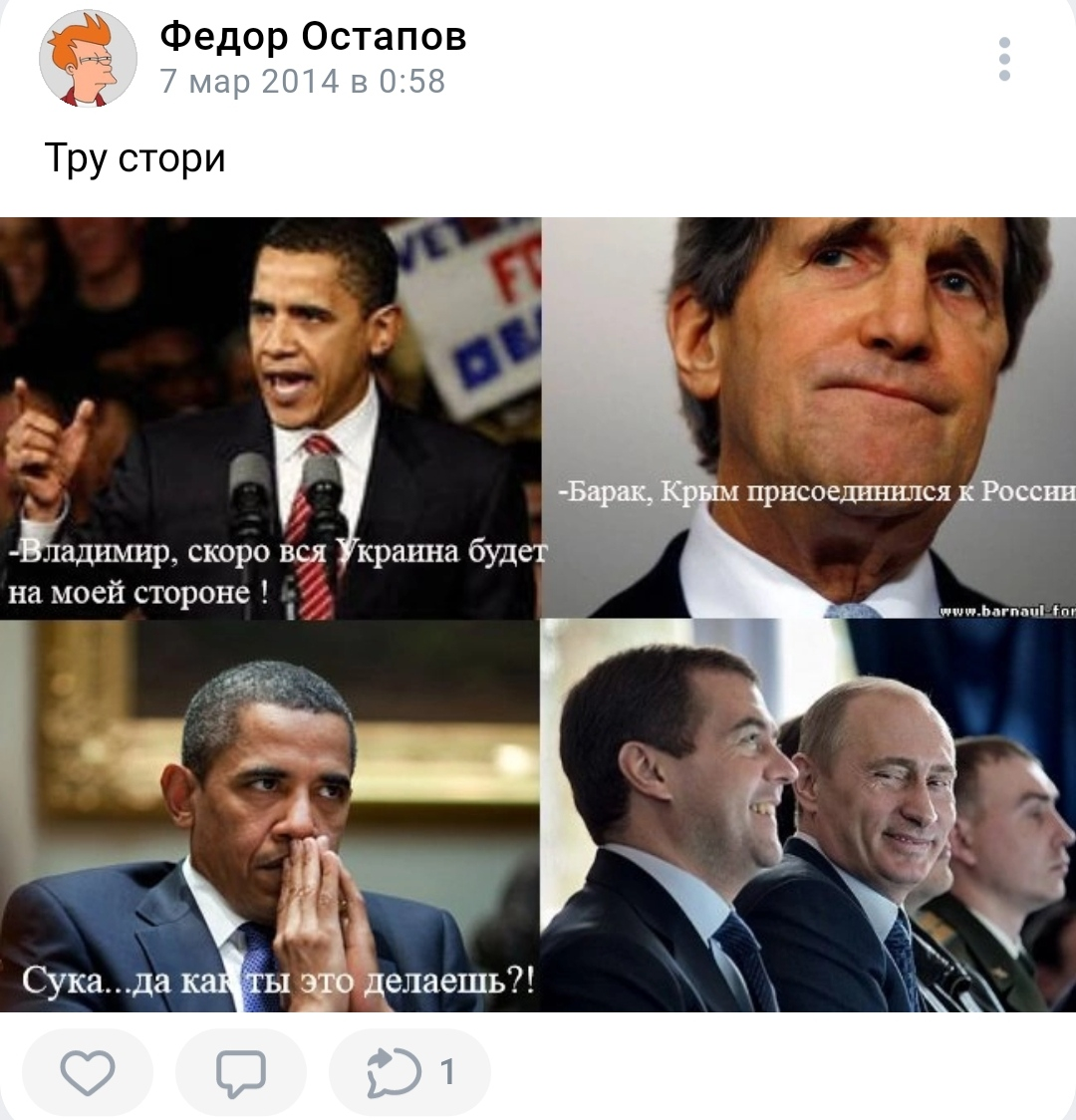
Task: Open comments for this post
Action: (x=241, y=1072)
